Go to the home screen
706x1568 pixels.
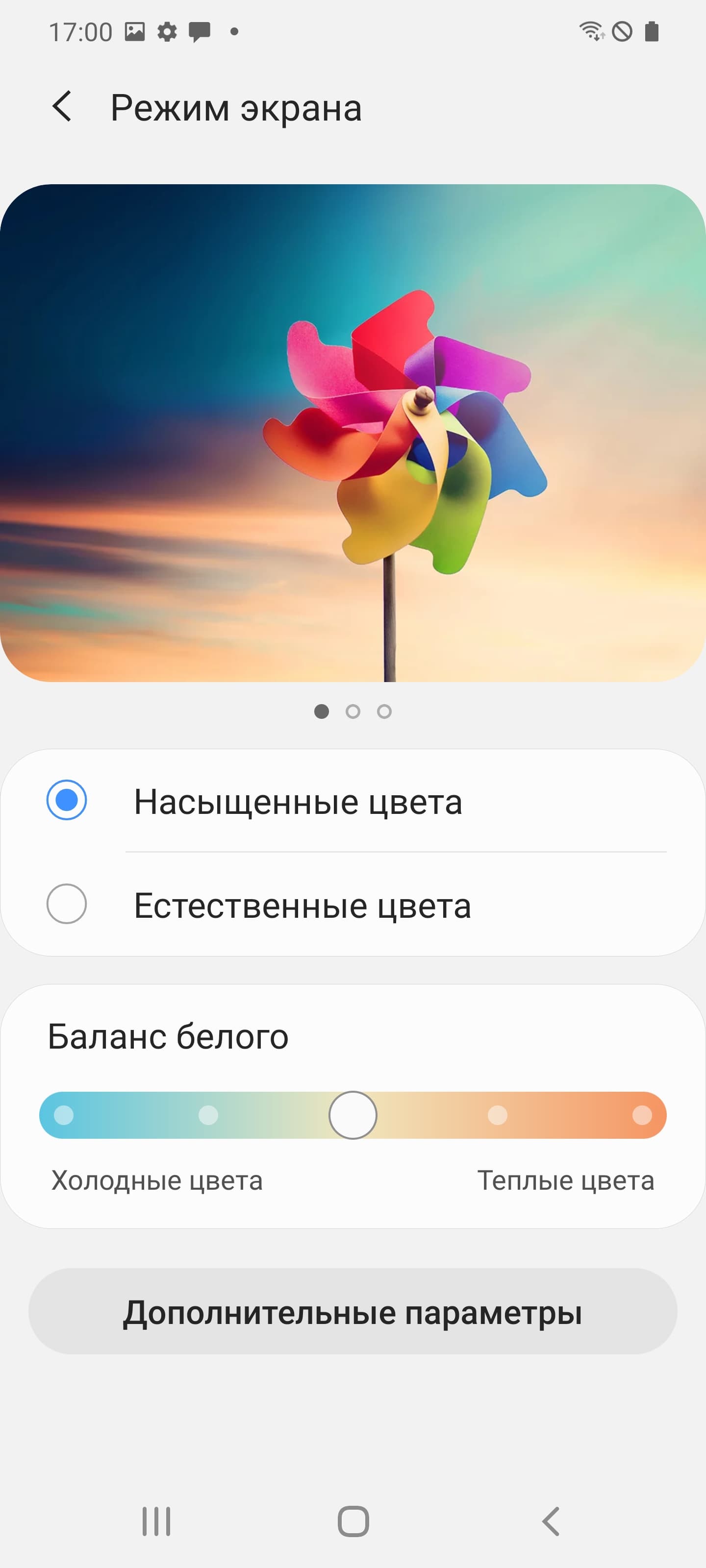353,1521
